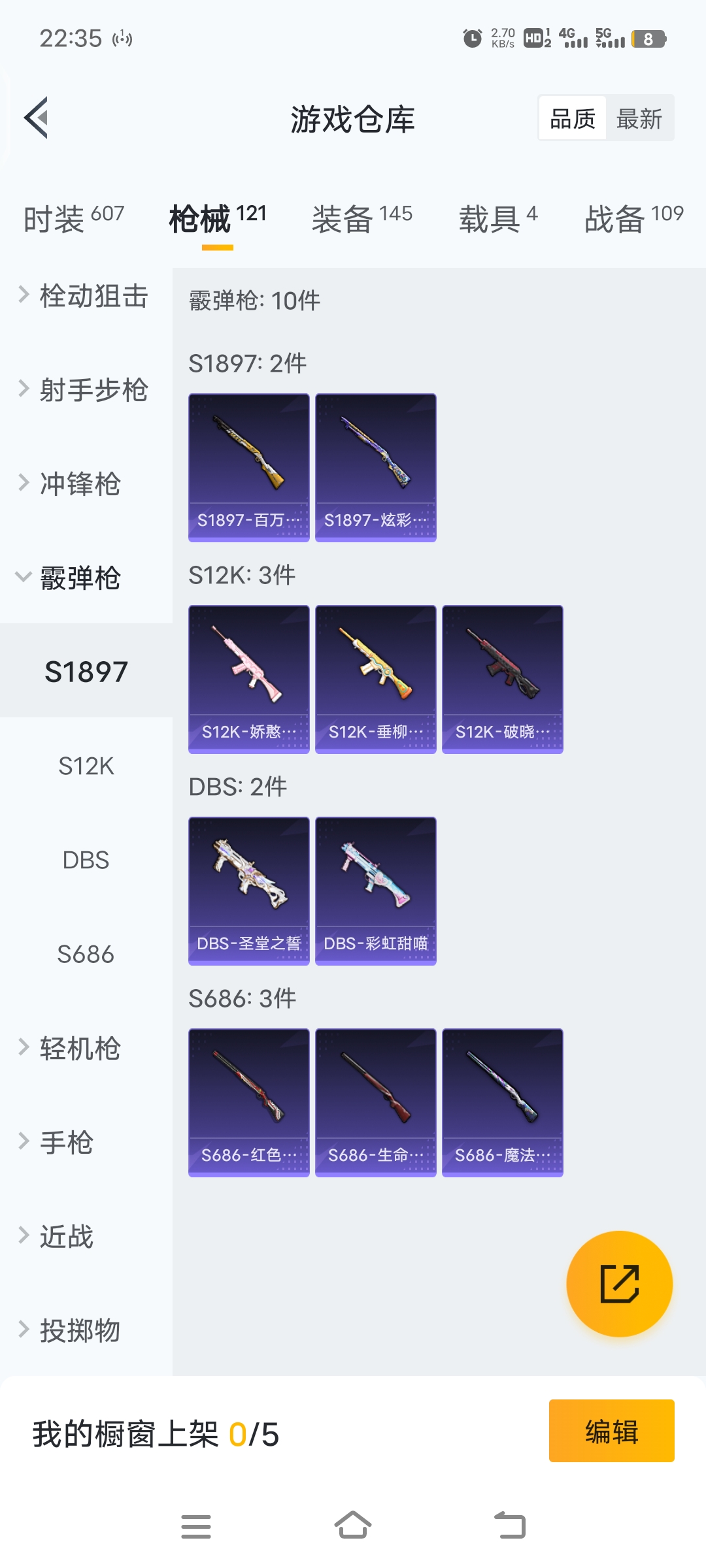706x1568 pixels.
Task: Tap 编辑 to edit my showcase
Action: tap(611, 1431)
